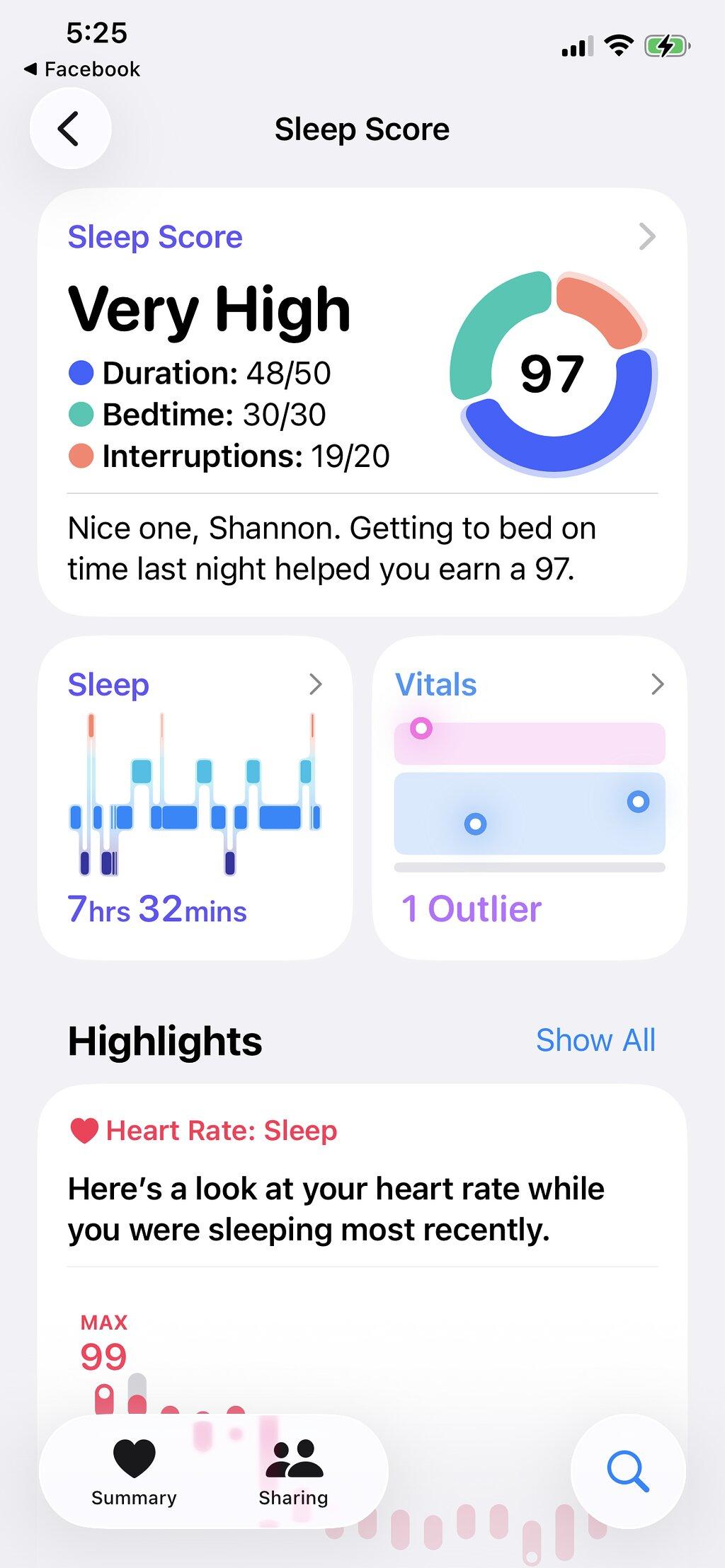The image size is (725, 1568).
Task: Open the Vitals card with 1 Outlier
Action: click(x=530, y=797)
